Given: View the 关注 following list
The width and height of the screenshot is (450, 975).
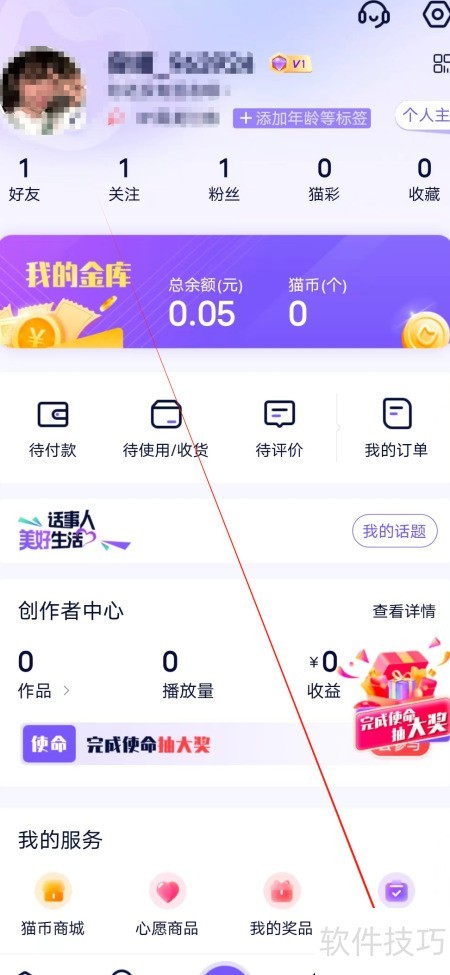Looking at the screenshot, I should tap(124, 180).
